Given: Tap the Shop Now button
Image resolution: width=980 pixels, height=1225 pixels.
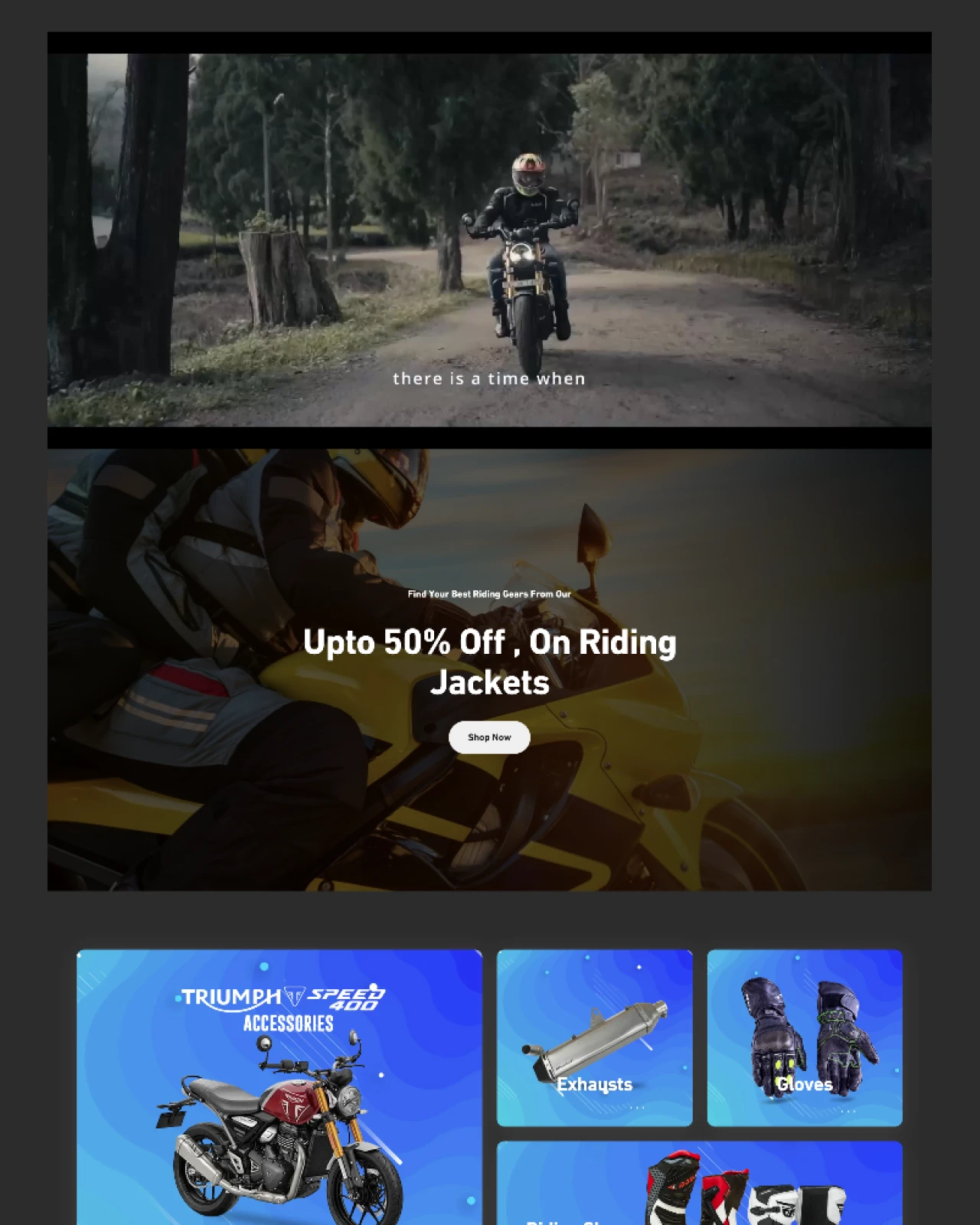Looking at the screenshot, I should [x=489, y=737].
